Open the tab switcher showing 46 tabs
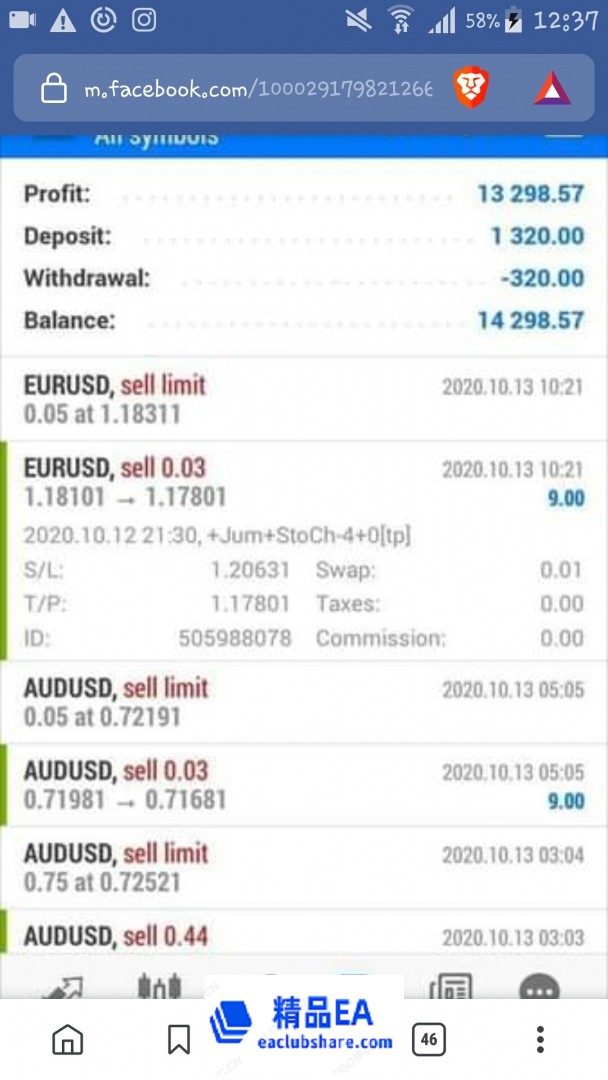 tap(428, 1040)
